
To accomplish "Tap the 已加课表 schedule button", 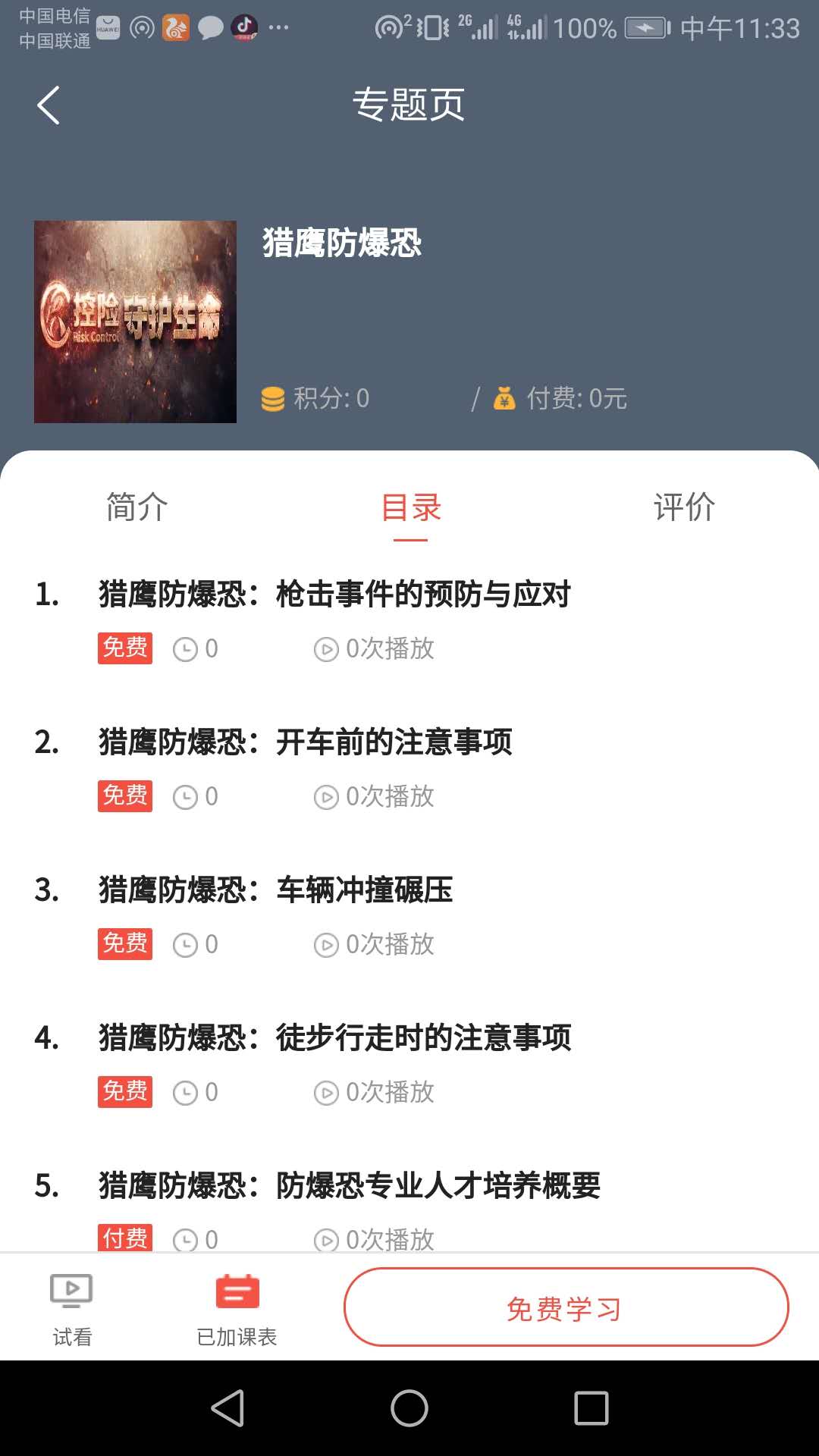I will (237, 1309).
